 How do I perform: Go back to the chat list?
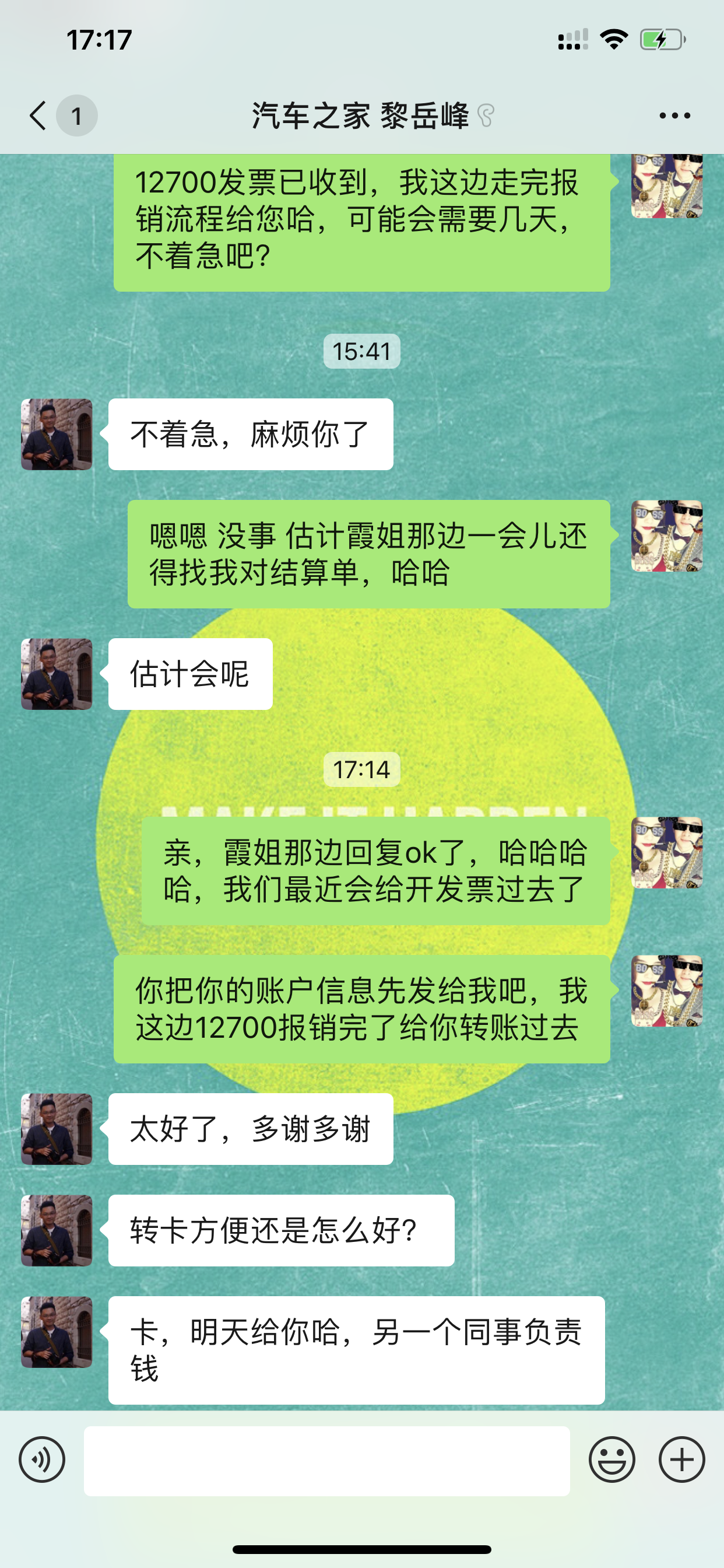click(39, 116)
